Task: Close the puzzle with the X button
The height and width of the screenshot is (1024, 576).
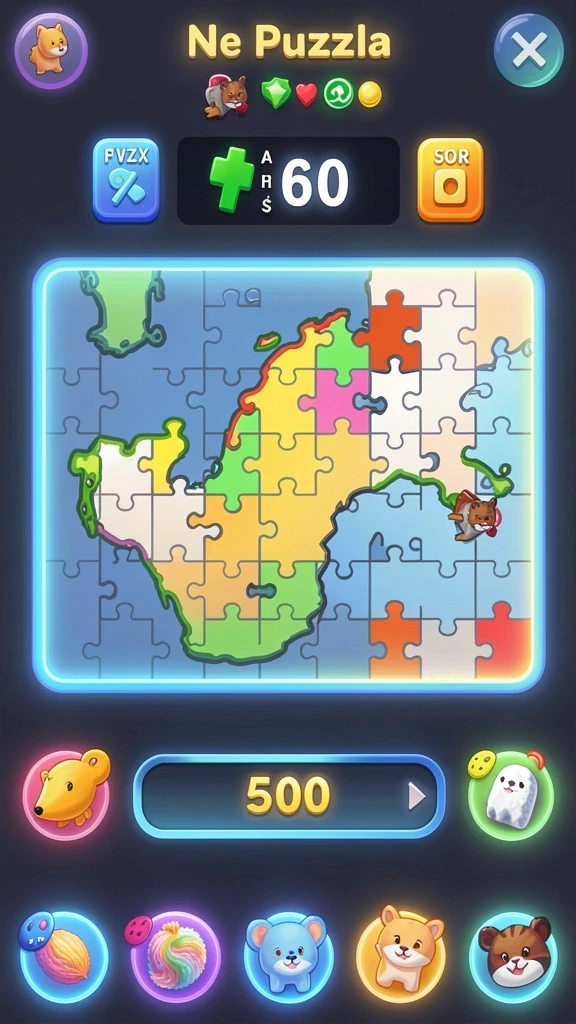Action: (x=528, y=50)
